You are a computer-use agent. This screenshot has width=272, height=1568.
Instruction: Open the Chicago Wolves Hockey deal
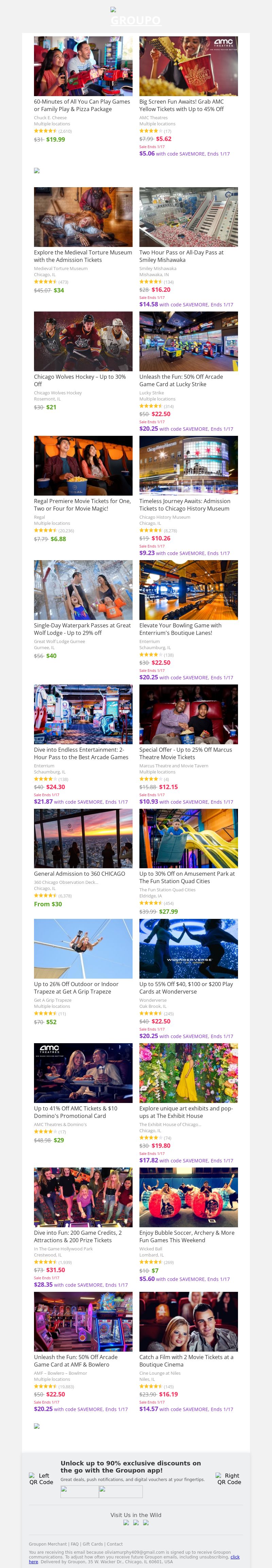[80, 380]
